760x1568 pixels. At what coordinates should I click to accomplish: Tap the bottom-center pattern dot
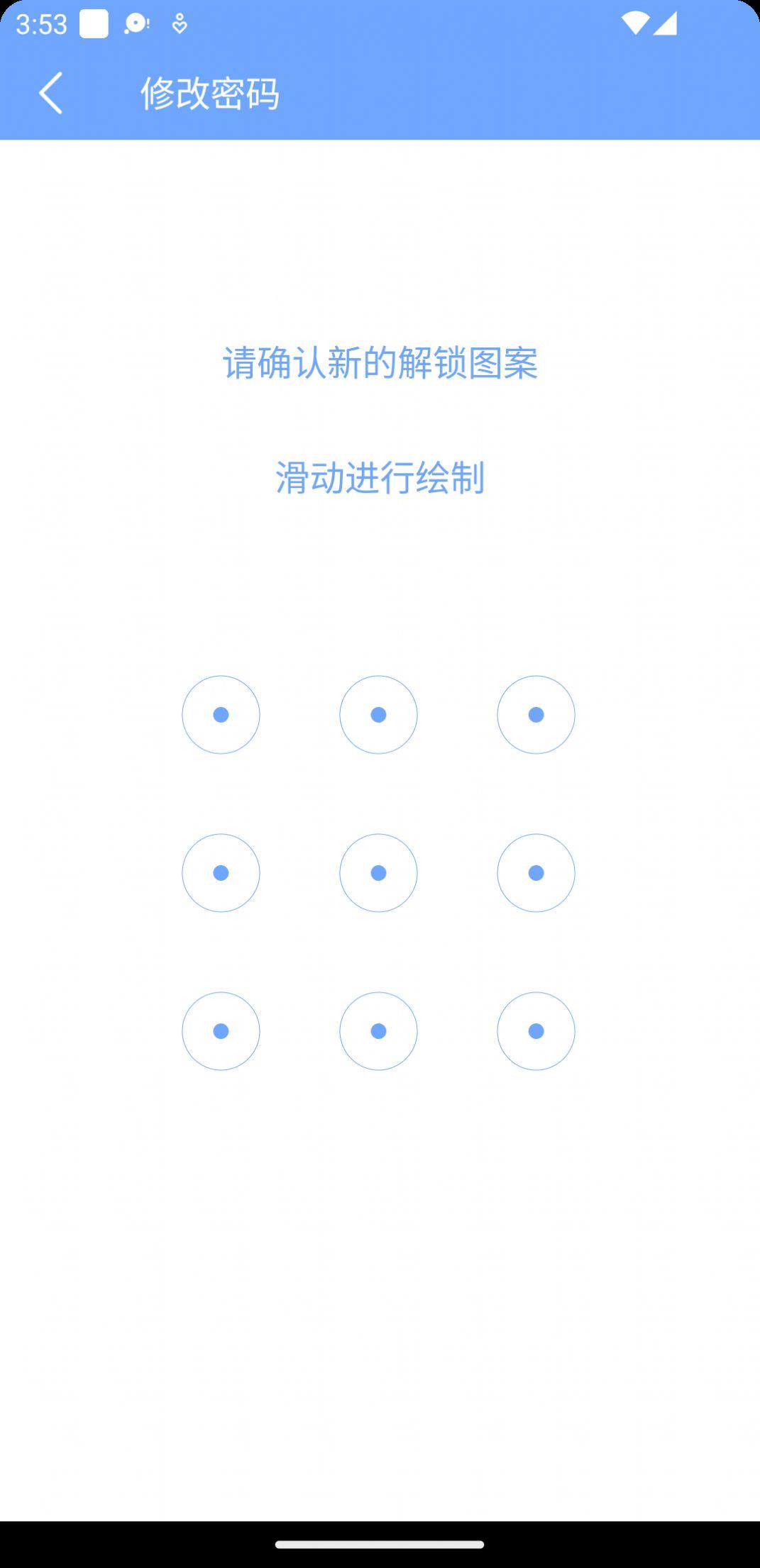coord(378,1030)
